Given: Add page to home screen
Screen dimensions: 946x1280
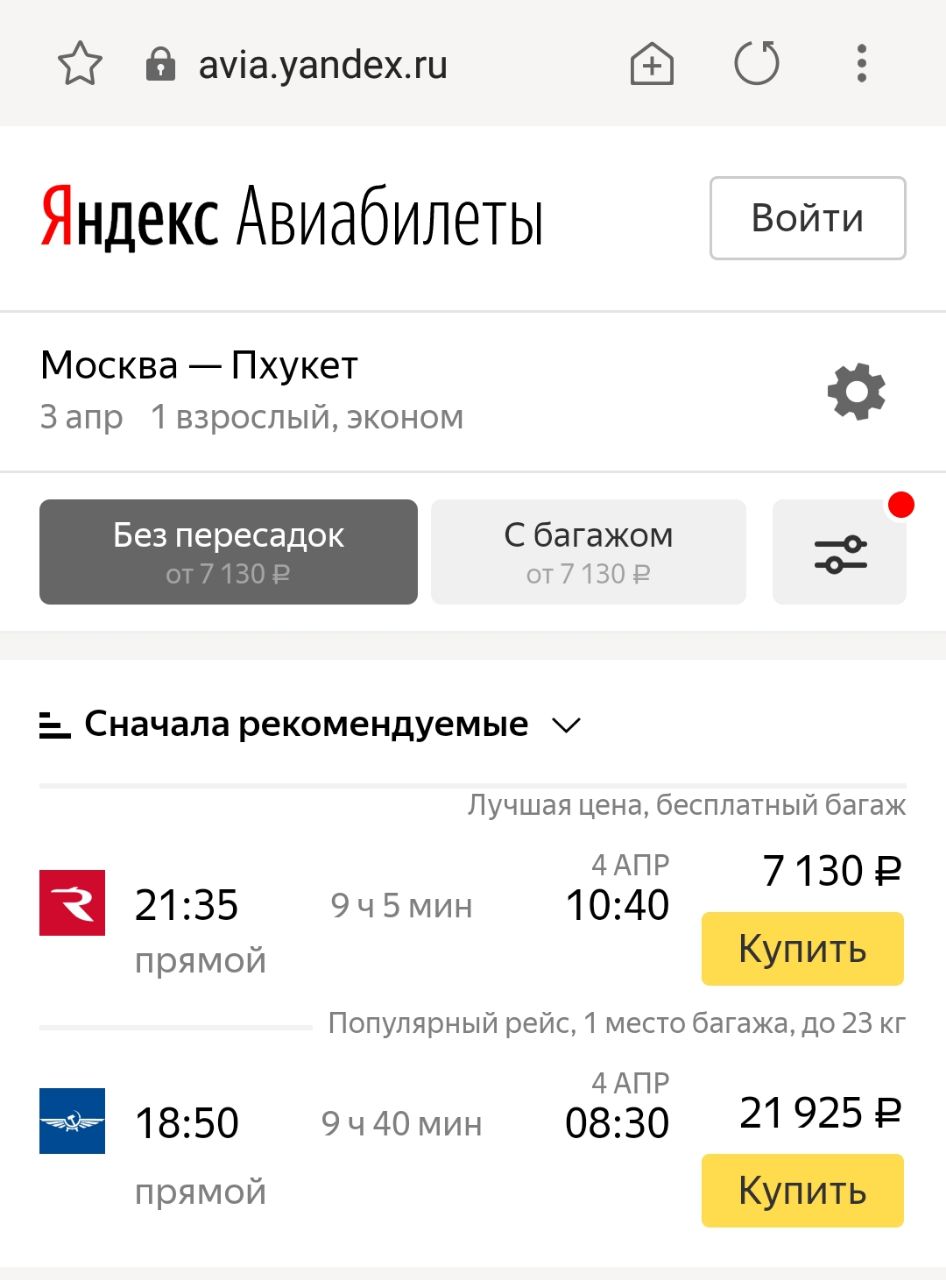Looking at the screenshot, I should pos(652,66).
